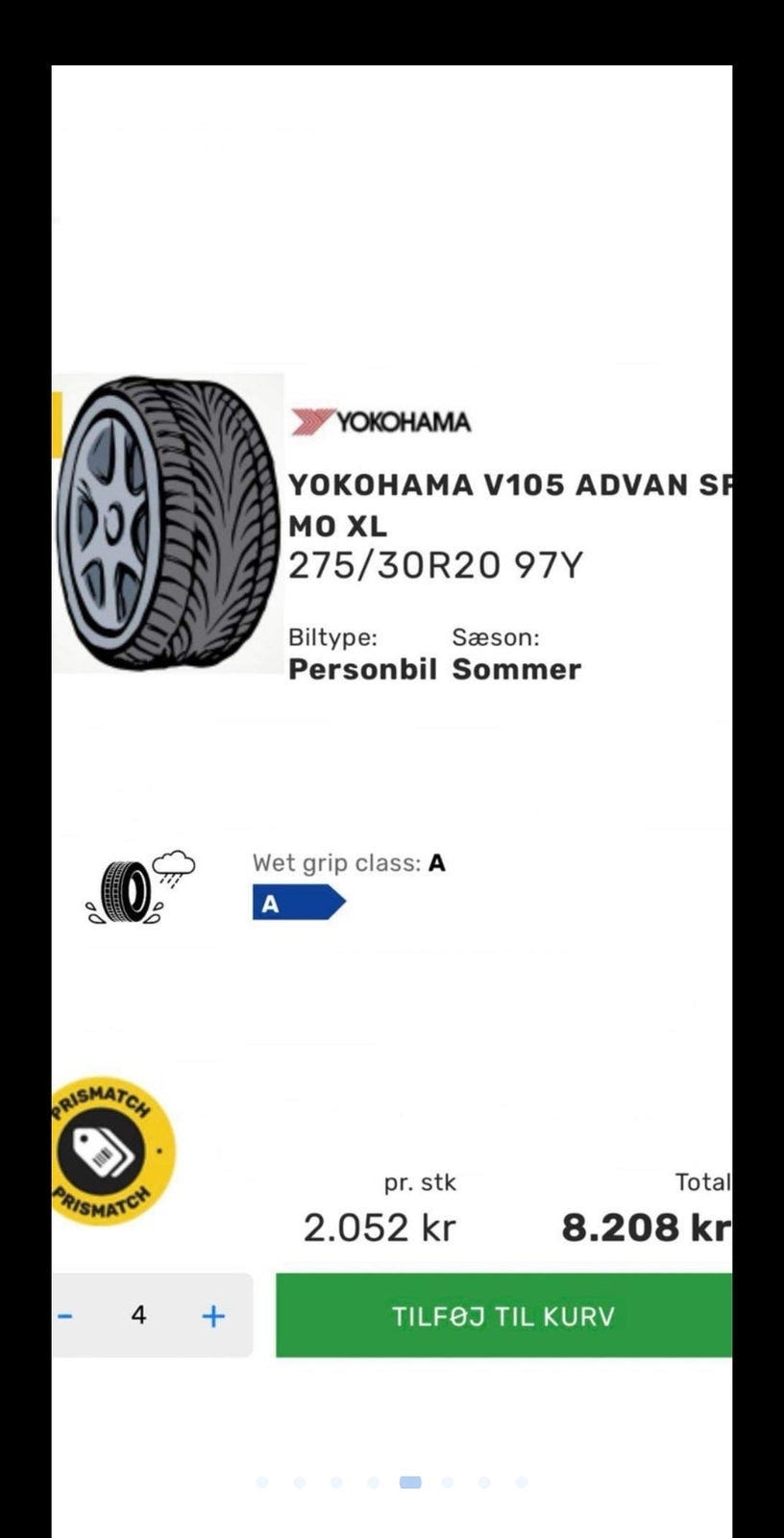Open the Yokohama V105 Advan product title

point(510,505)
